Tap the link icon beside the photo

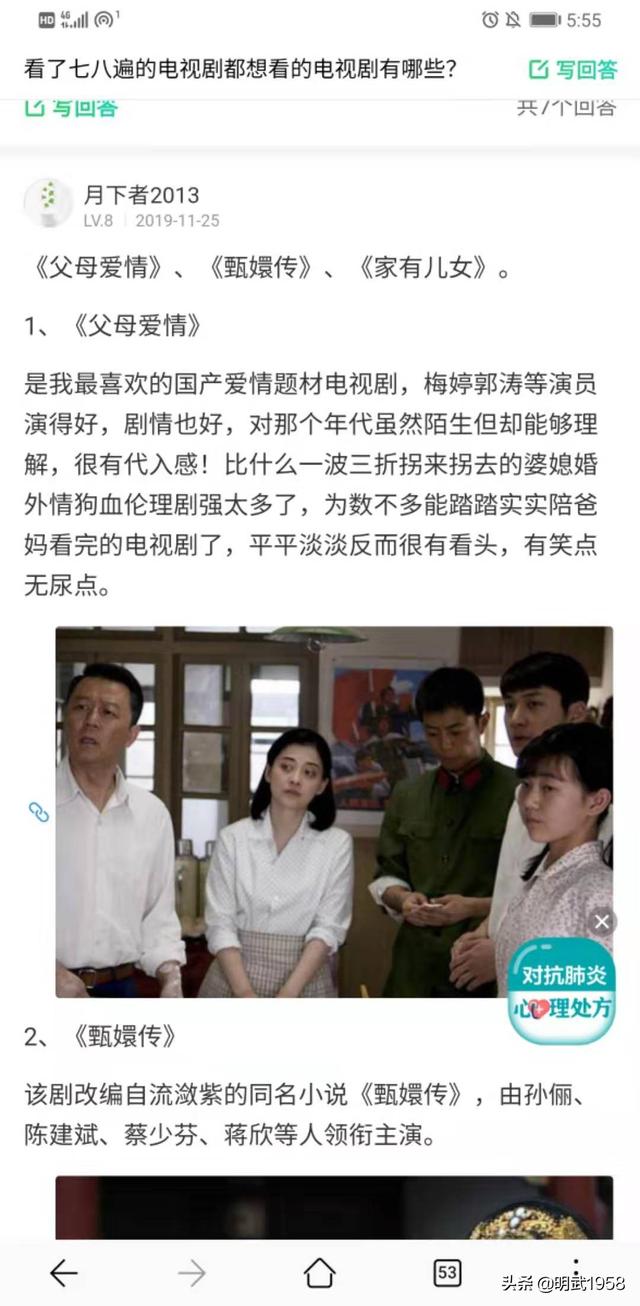(x=38, y=812)
